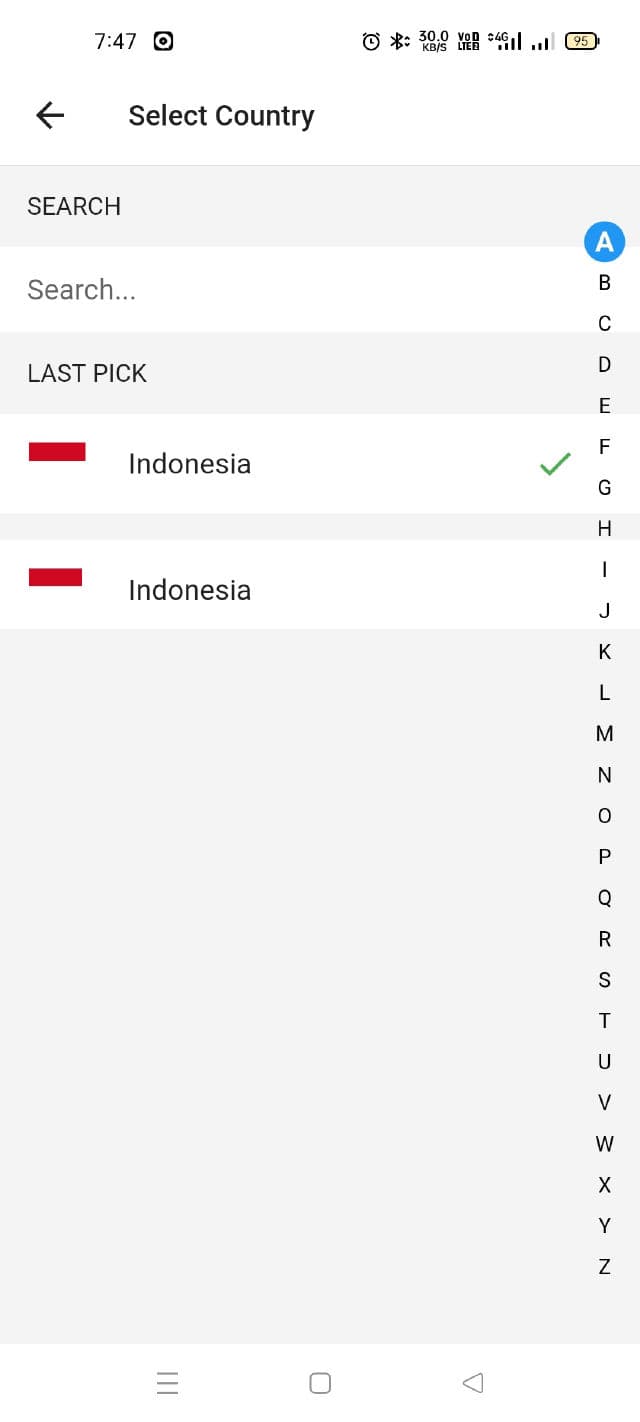Jump to letter B in index
The image size is (640, 1422).
[x=604, y=283]
